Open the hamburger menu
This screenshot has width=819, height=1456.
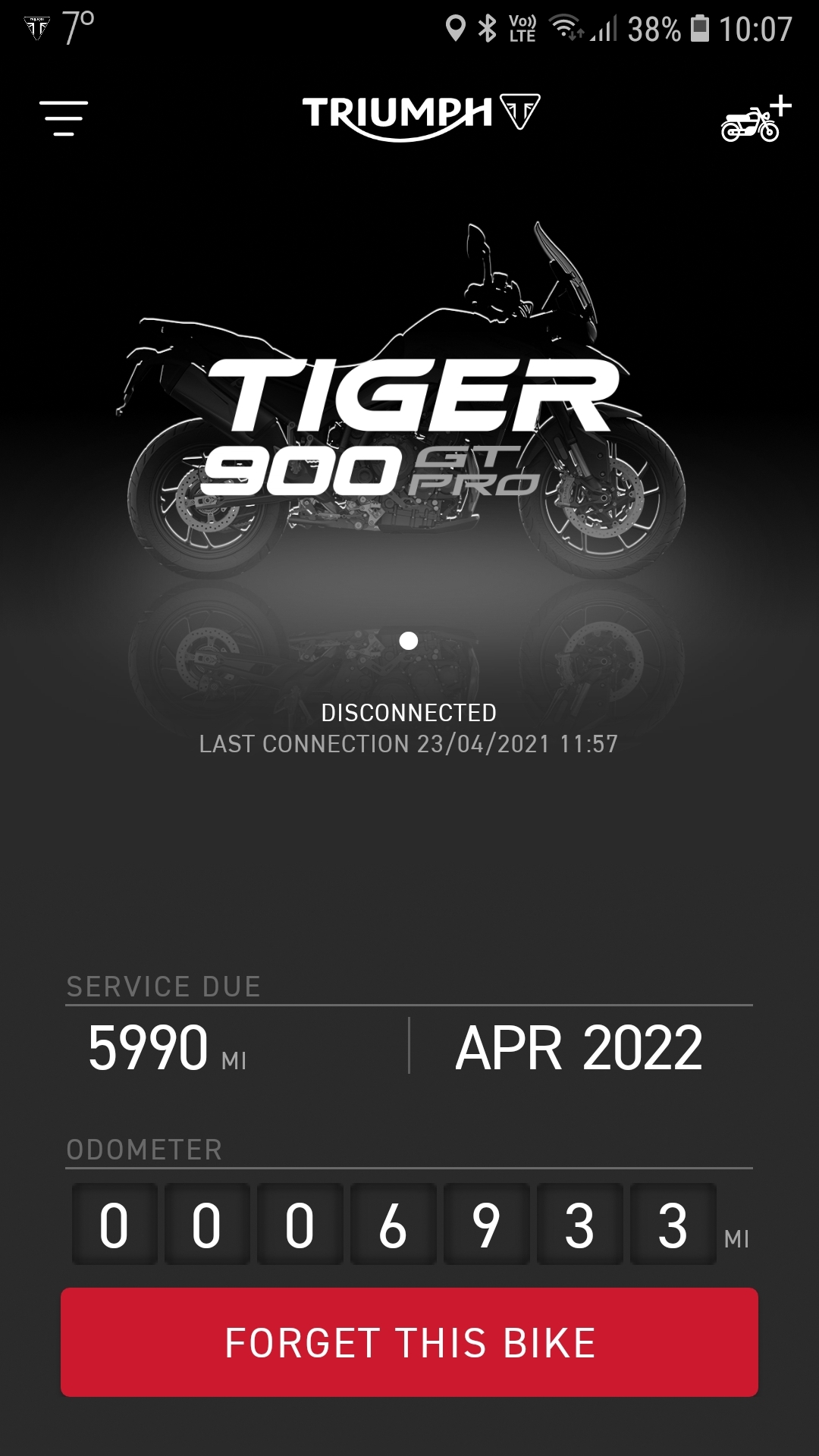pos(64,118)
